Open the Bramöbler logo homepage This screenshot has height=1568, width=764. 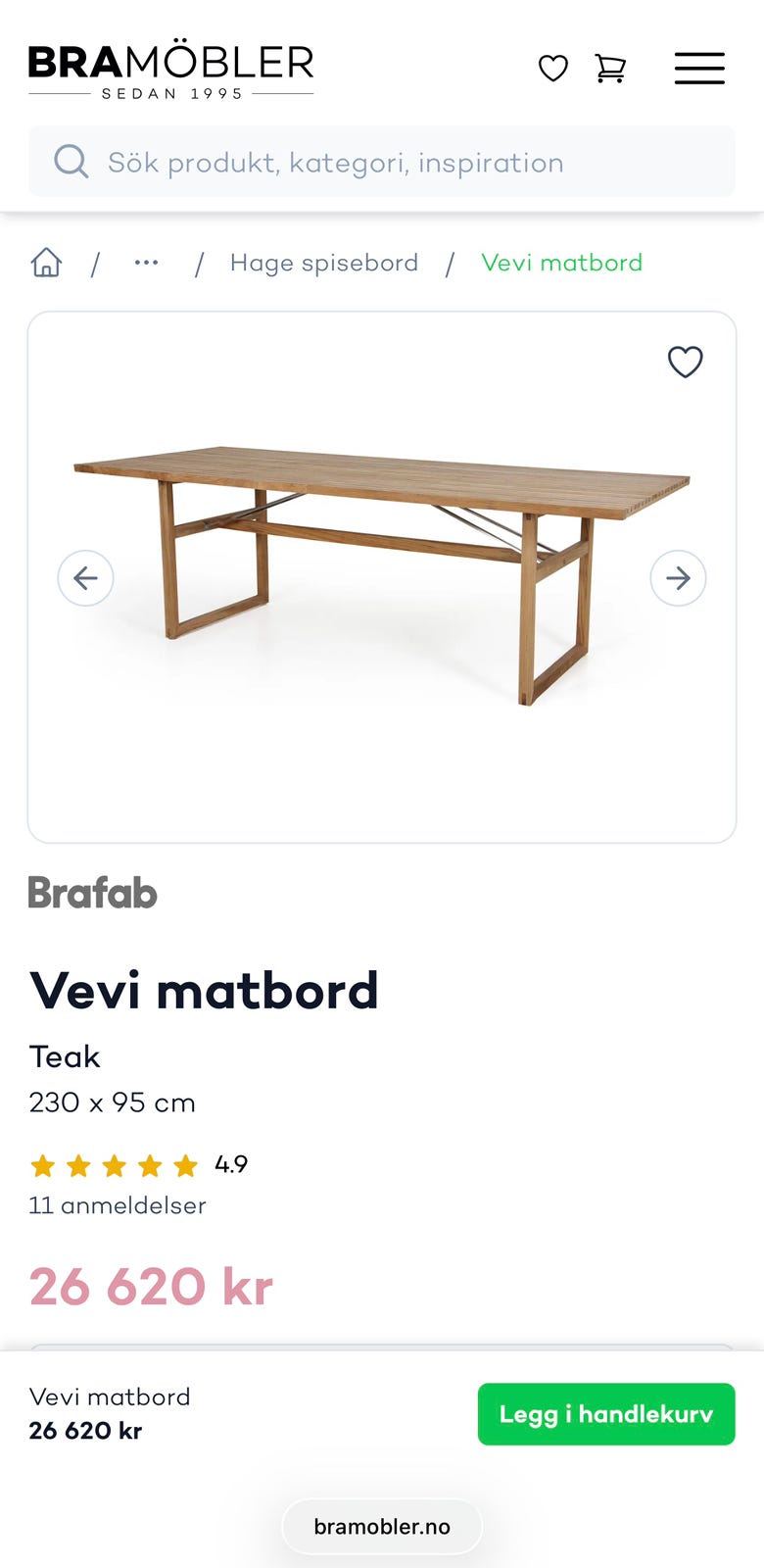[171, 70]
